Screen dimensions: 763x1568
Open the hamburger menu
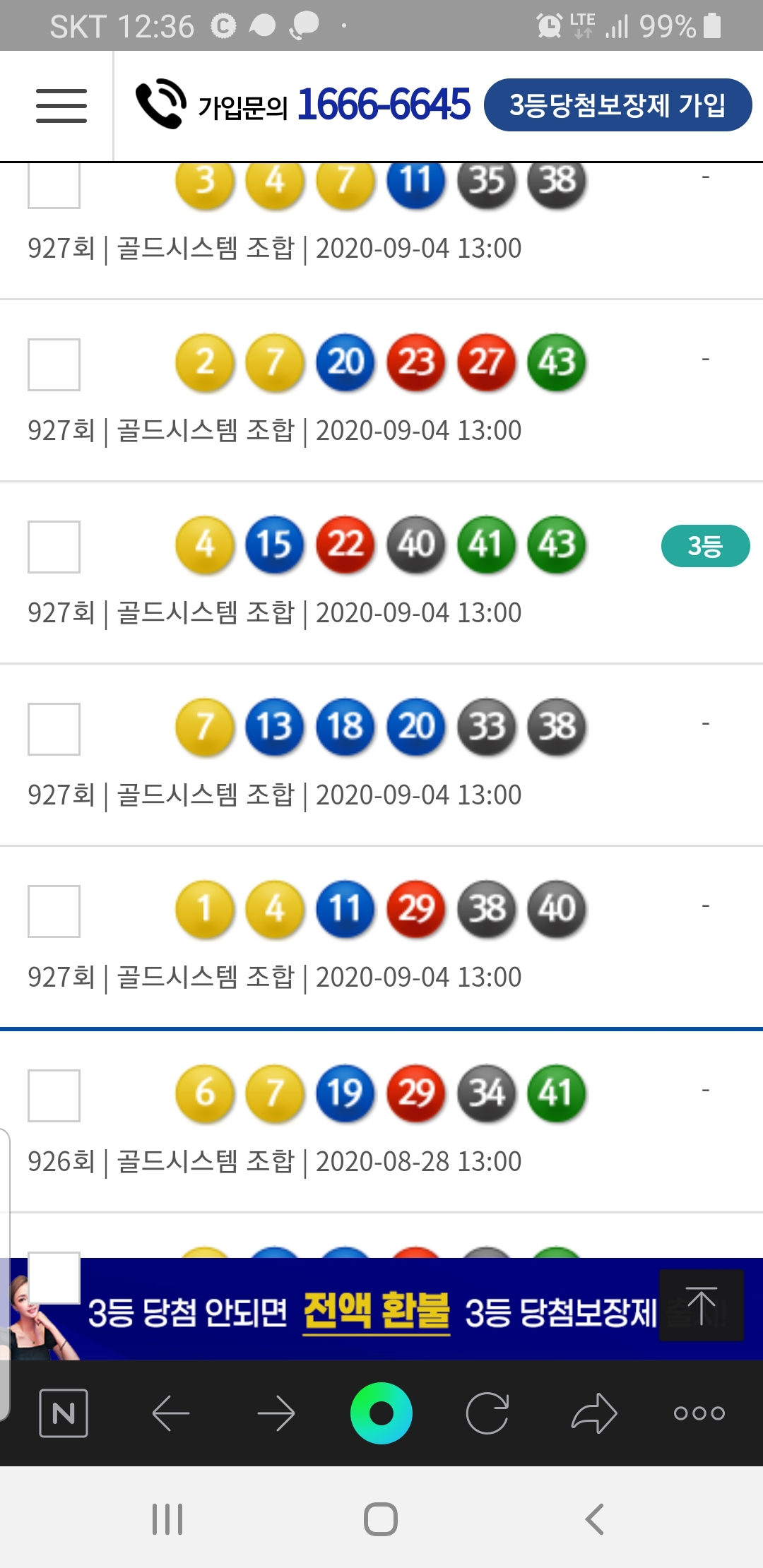(x=61, y=106)
